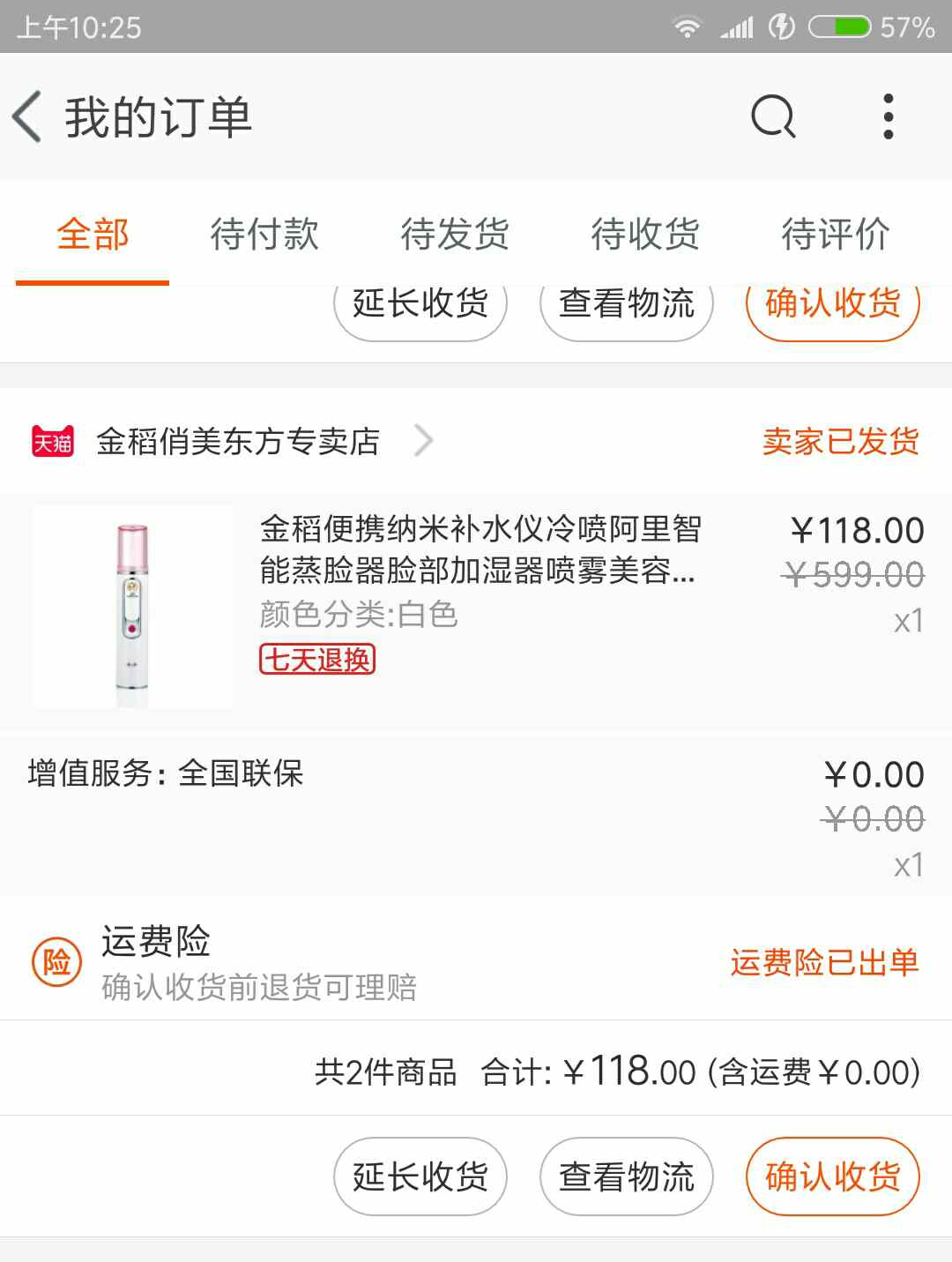Image resolution: width=952 pixels, height=1262 pixels.
Task: Open the 运费险 insurance row
Action: tap(476, 961)
